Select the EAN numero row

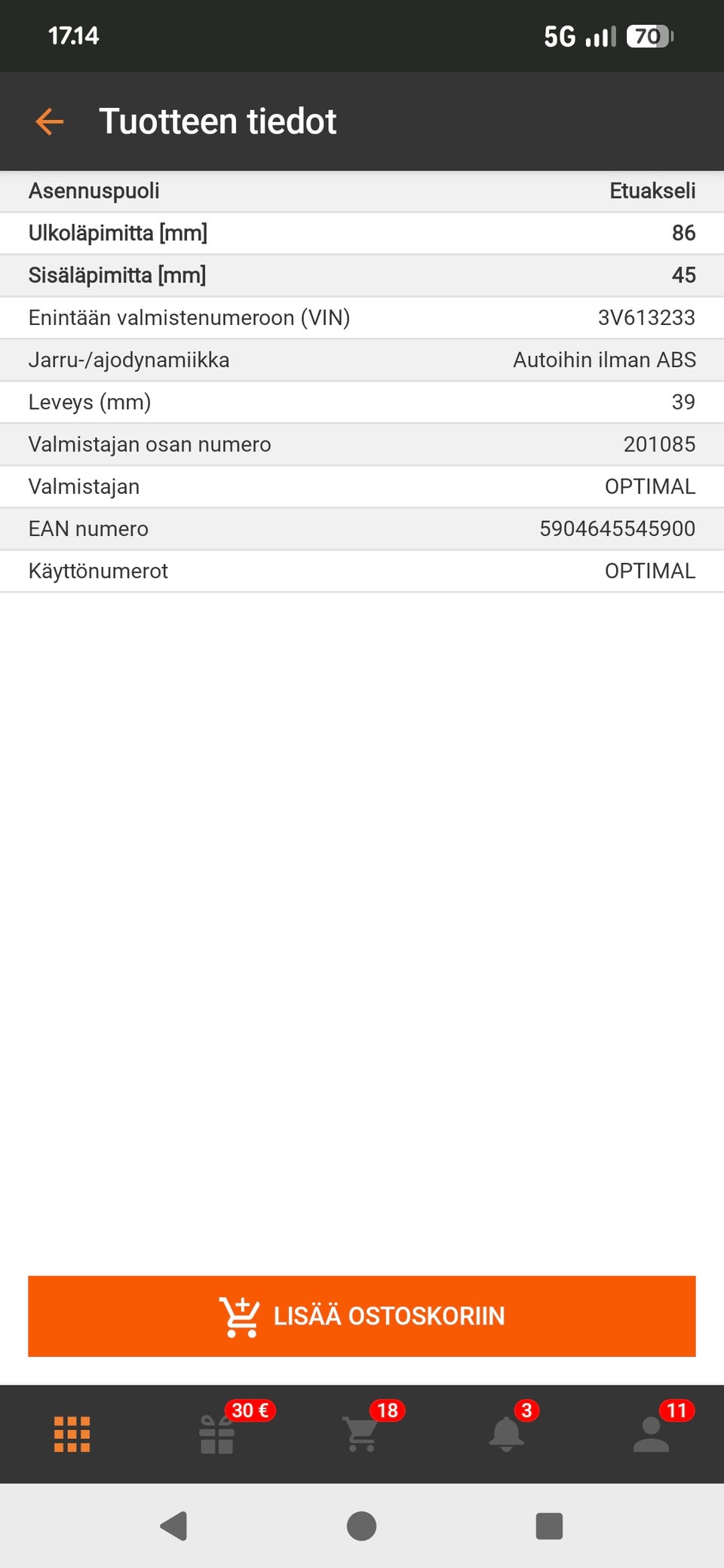362,528
